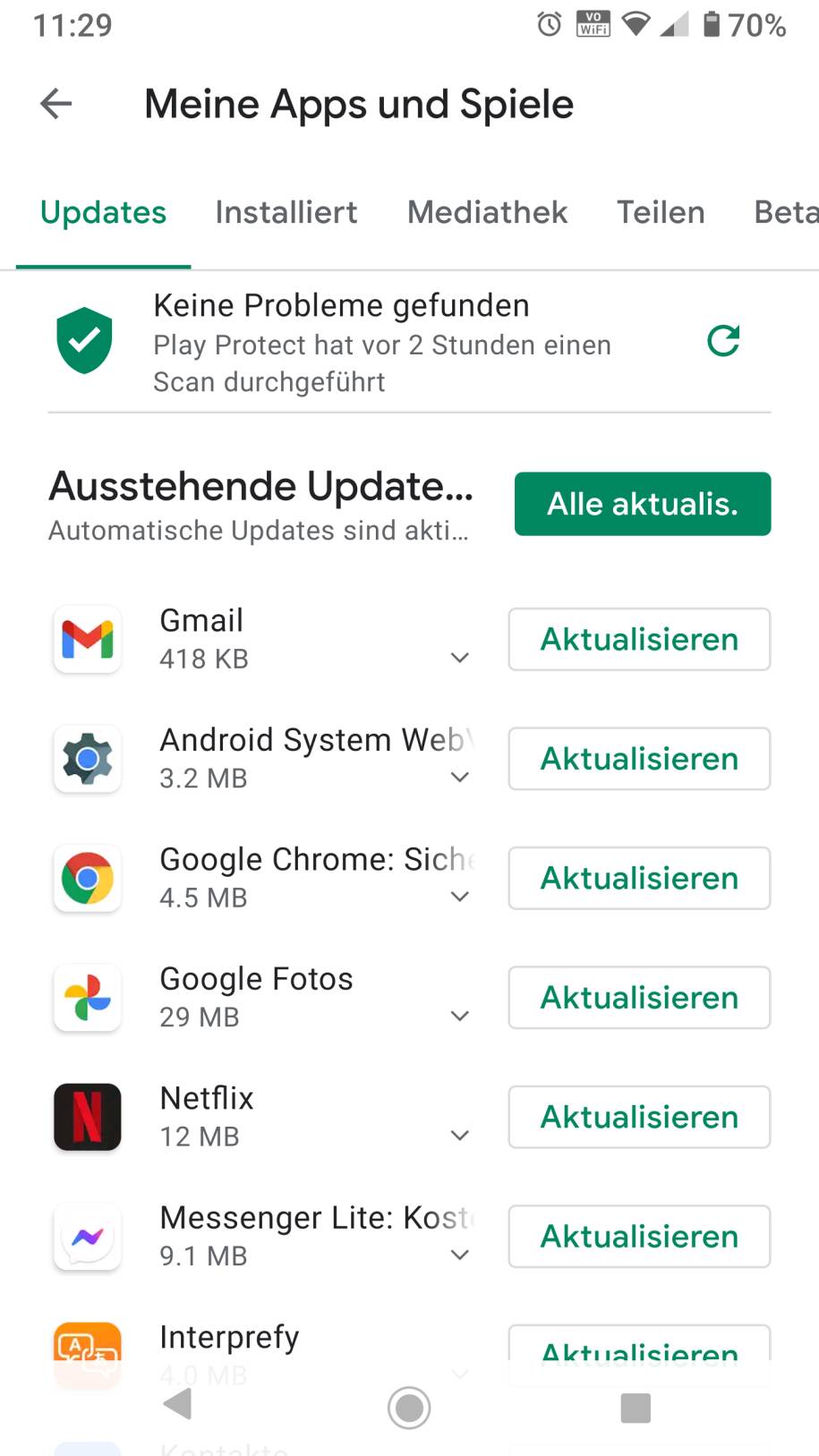Open the Mediathek tab
This screenshot has height=1456, width=819.
point(487,212)
